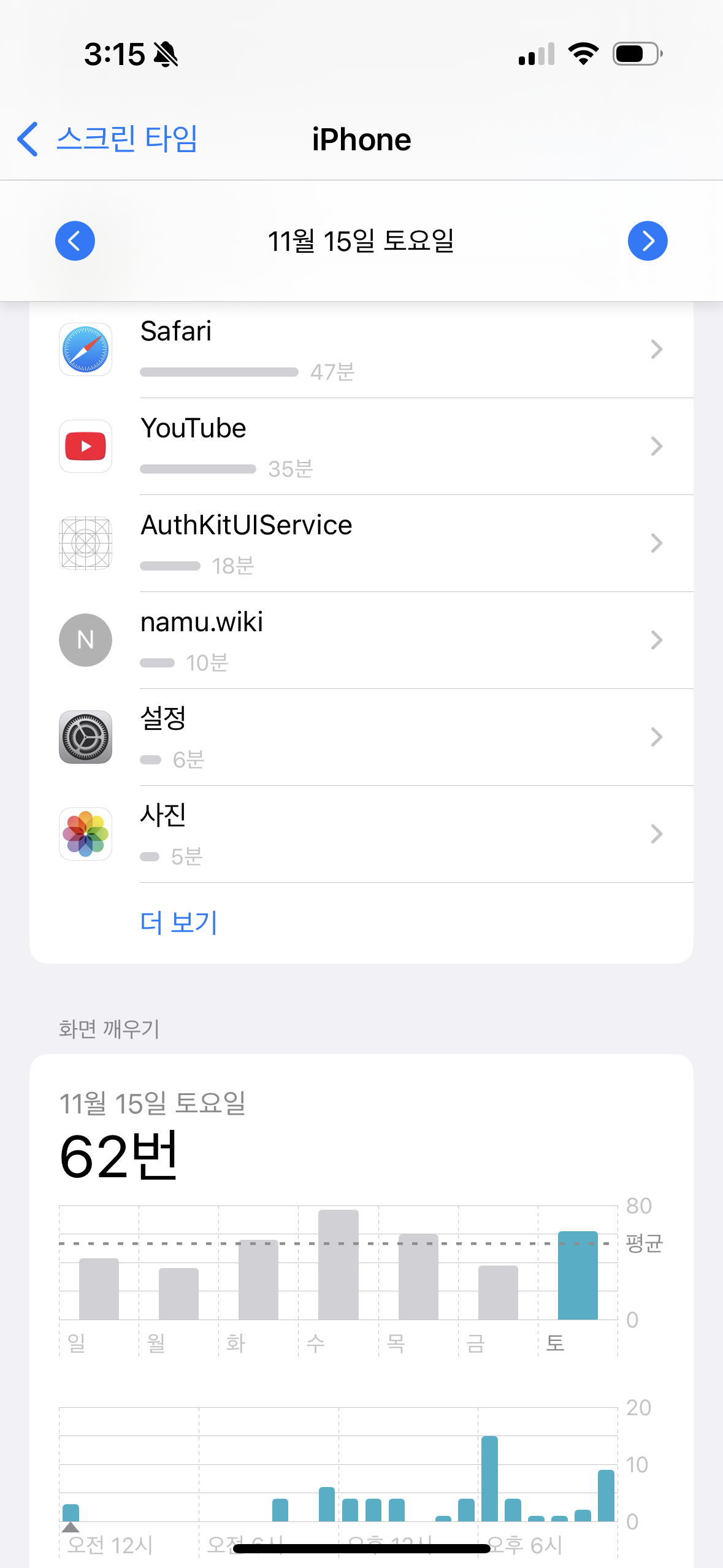Select the 금 bar in the wake chart
723x1568 pixels.
point(498,1292)
